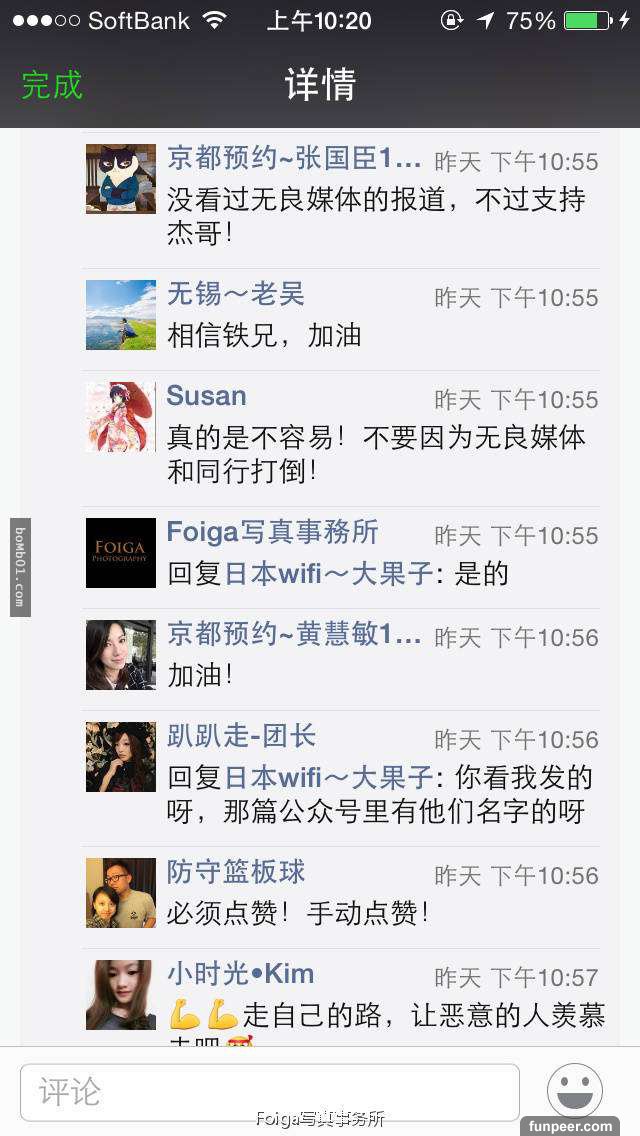Reply to Susan's comment about 无良媒体
The height and width of the screenshot is (1136, 640).
tap(375, 454)
